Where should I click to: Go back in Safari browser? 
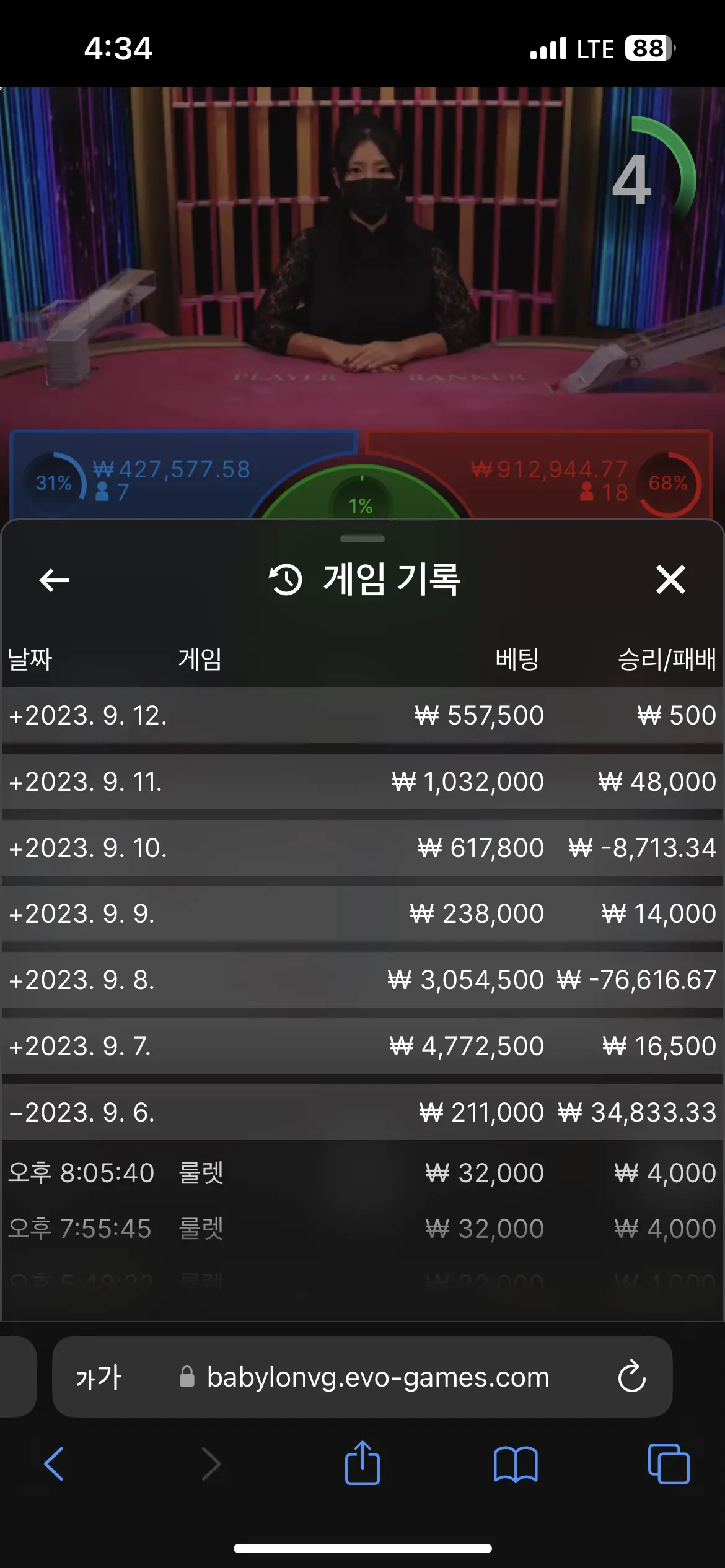[54, 1464]
